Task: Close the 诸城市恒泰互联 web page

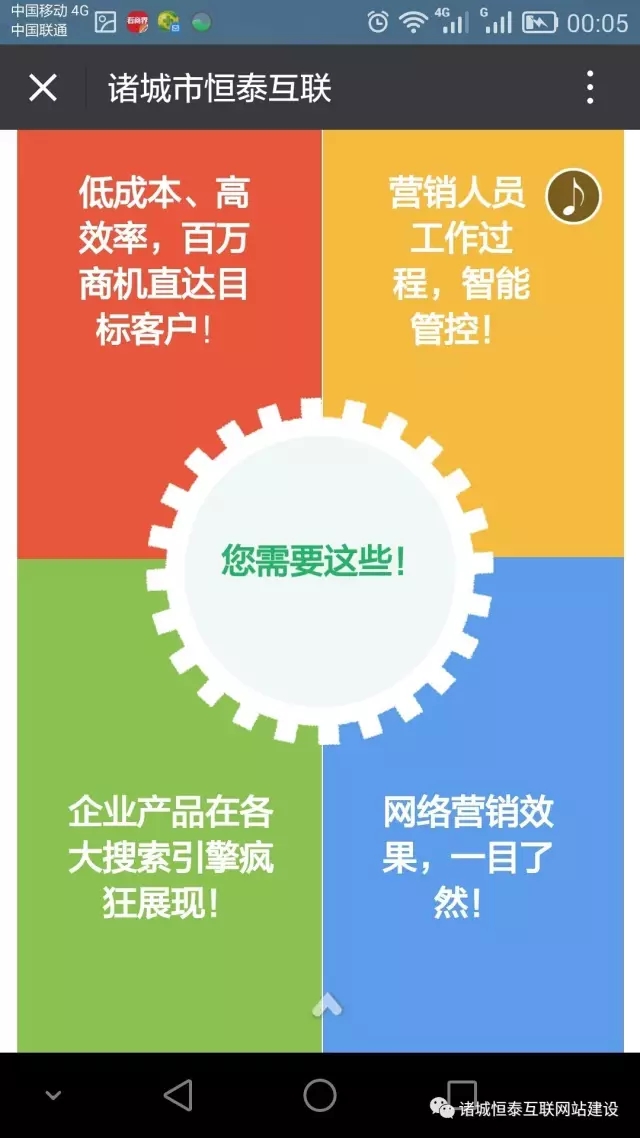Action: coord(43,88)
